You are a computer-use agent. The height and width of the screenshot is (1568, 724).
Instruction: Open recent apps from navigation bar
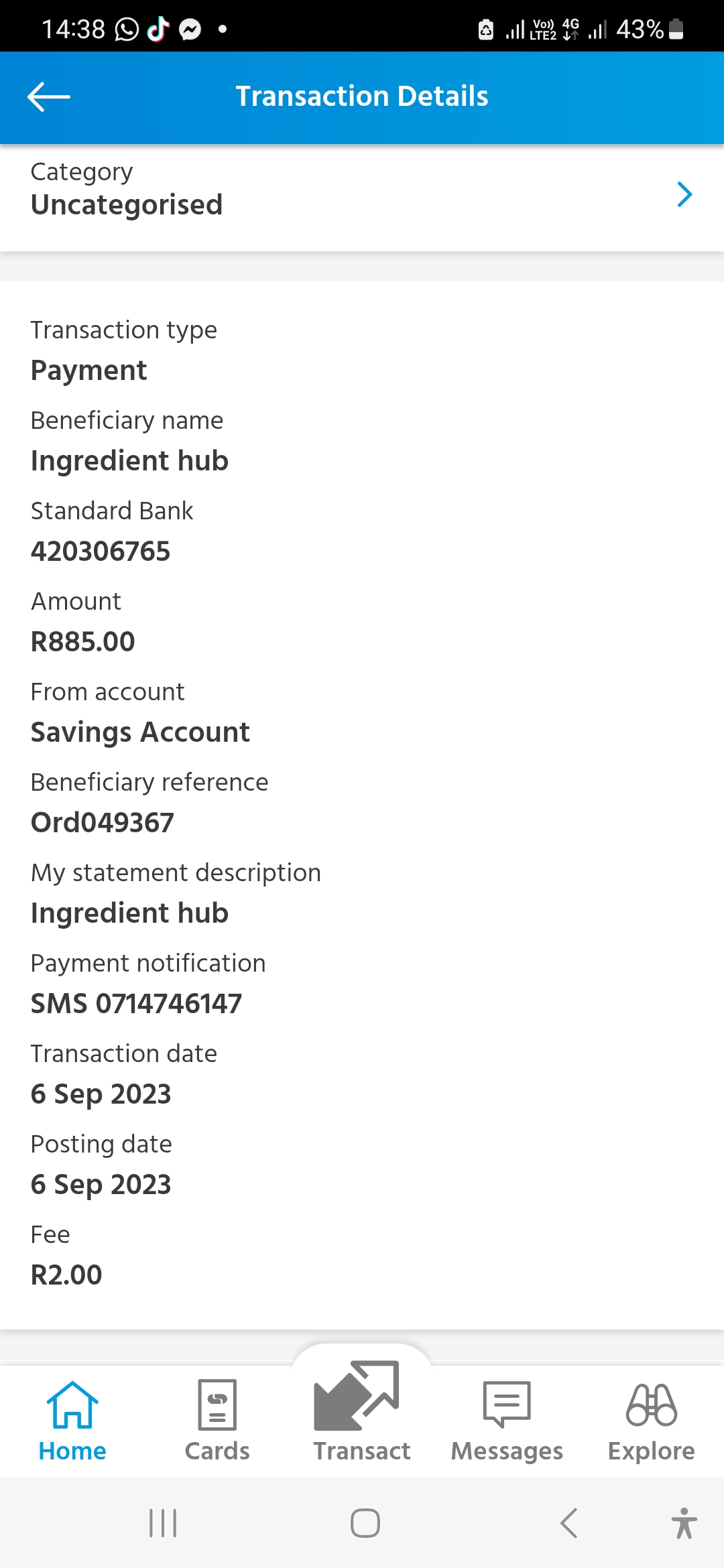click(x=163, y=1523)
